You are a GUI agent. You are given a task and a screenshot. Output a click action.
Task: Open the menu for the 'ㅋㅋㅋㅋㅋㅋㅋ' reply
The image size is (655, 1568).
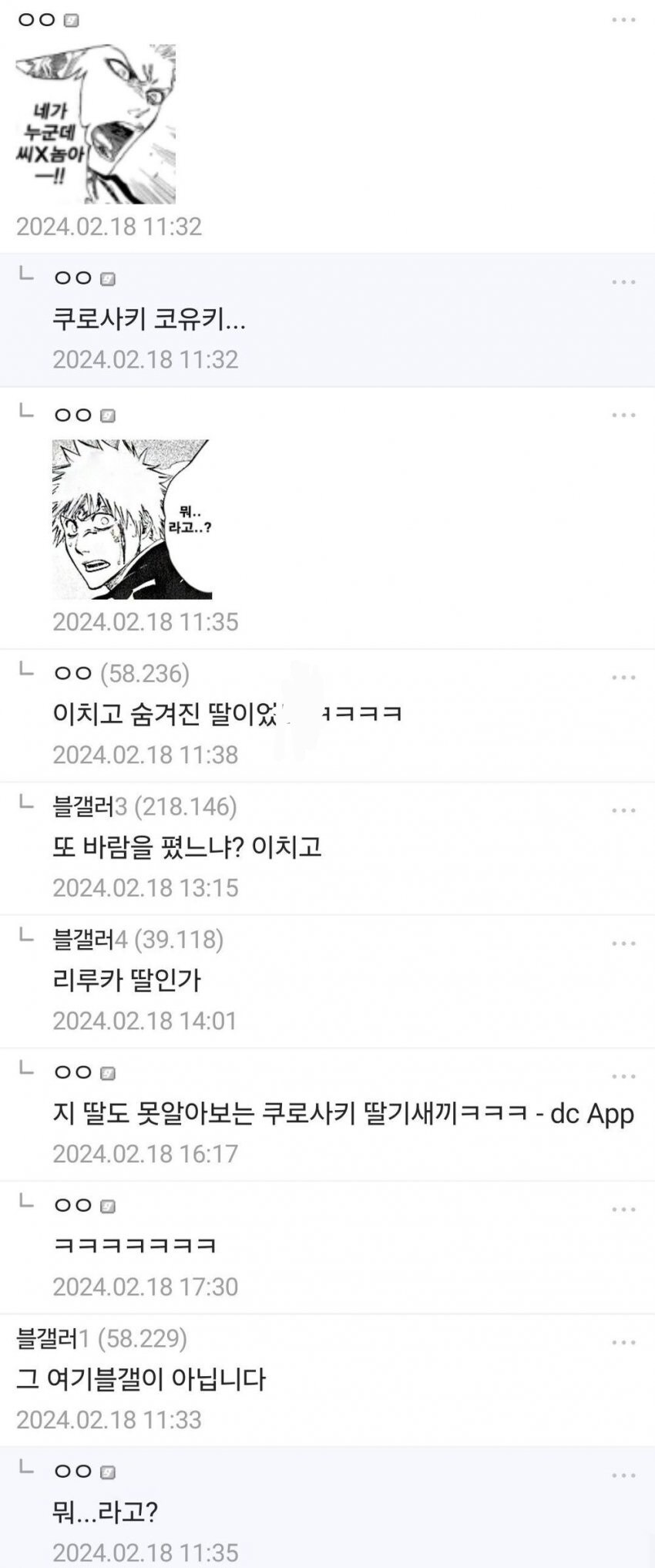623,1210
